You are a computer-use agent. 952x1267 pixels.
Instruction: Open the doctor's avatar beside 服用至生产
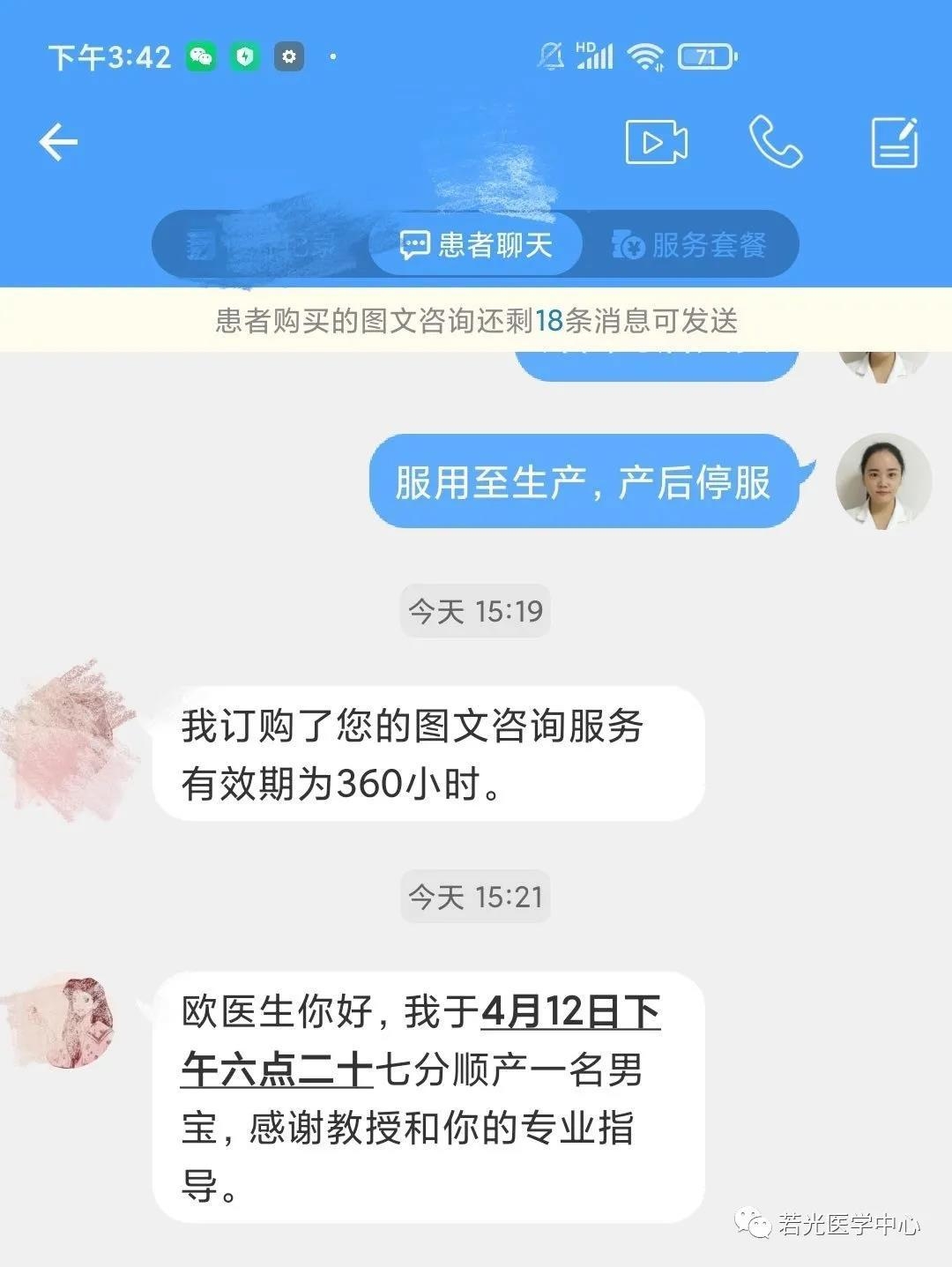click(882, 481)
